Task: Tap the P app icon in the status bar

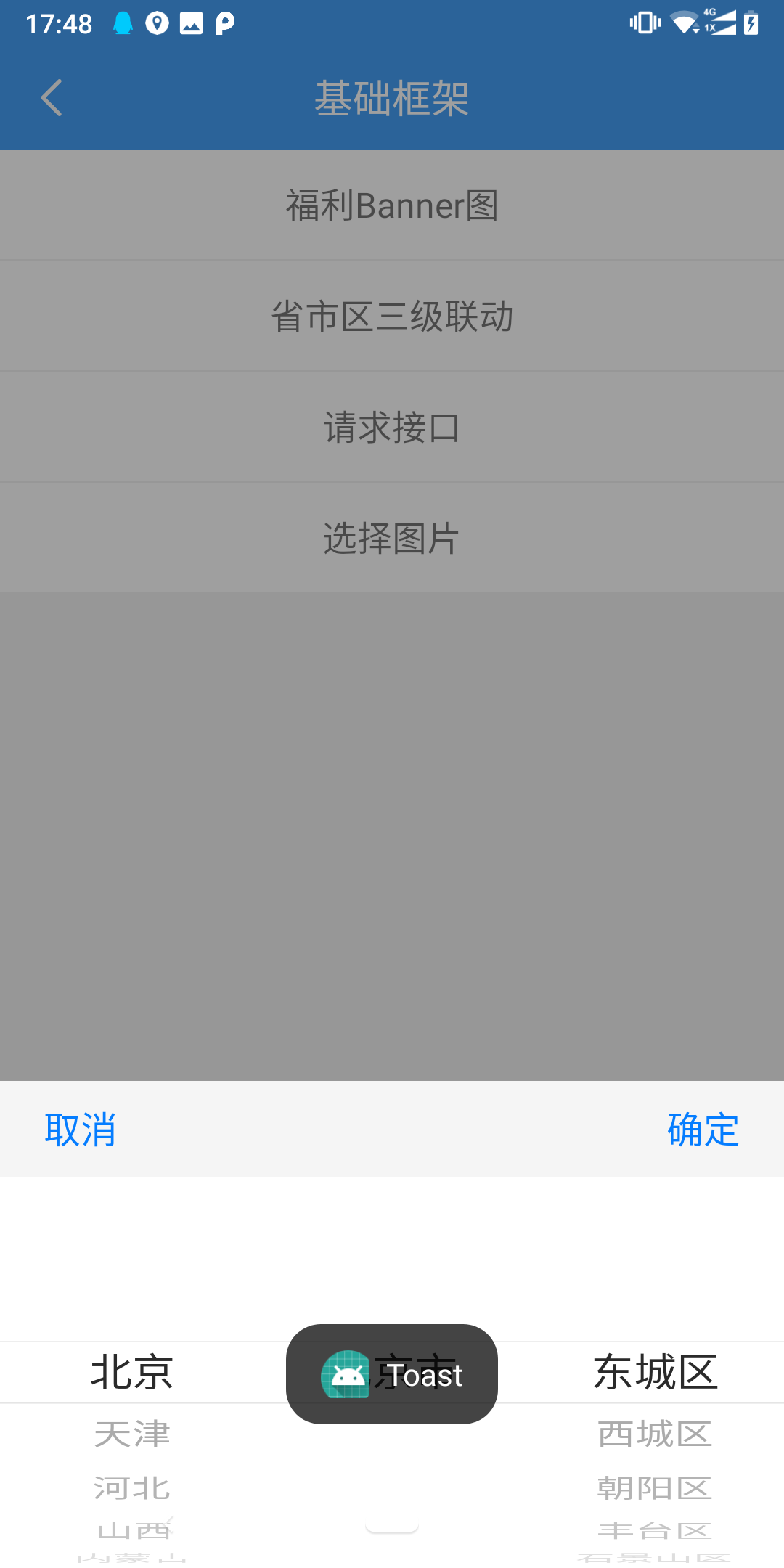Action: pyautogui.click(x=224, y=23)
